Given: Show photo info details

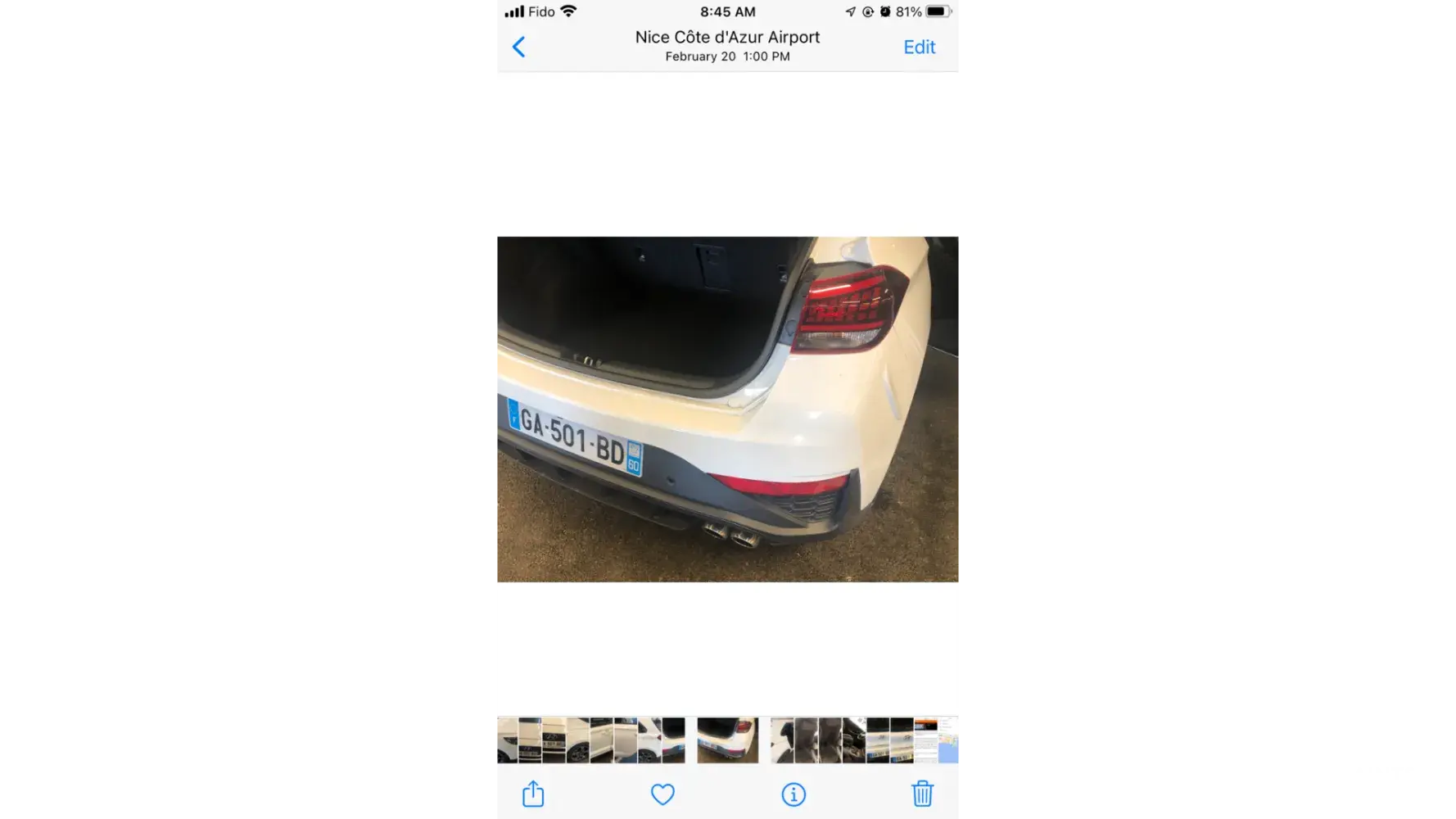Looking at the screenshot, I should tap(793, 794).
